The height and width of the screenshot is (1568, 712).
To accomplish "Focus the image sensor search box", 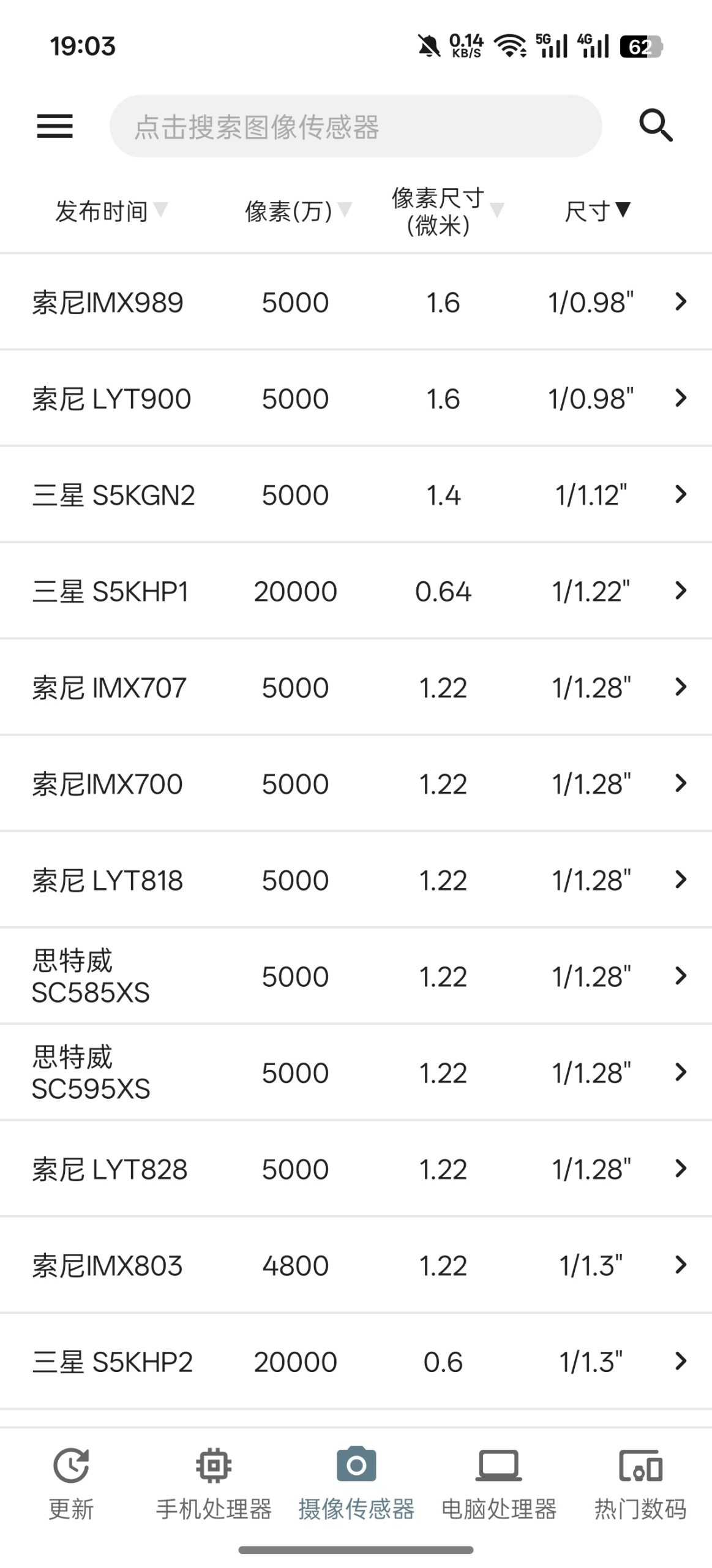I will (355, 126).
